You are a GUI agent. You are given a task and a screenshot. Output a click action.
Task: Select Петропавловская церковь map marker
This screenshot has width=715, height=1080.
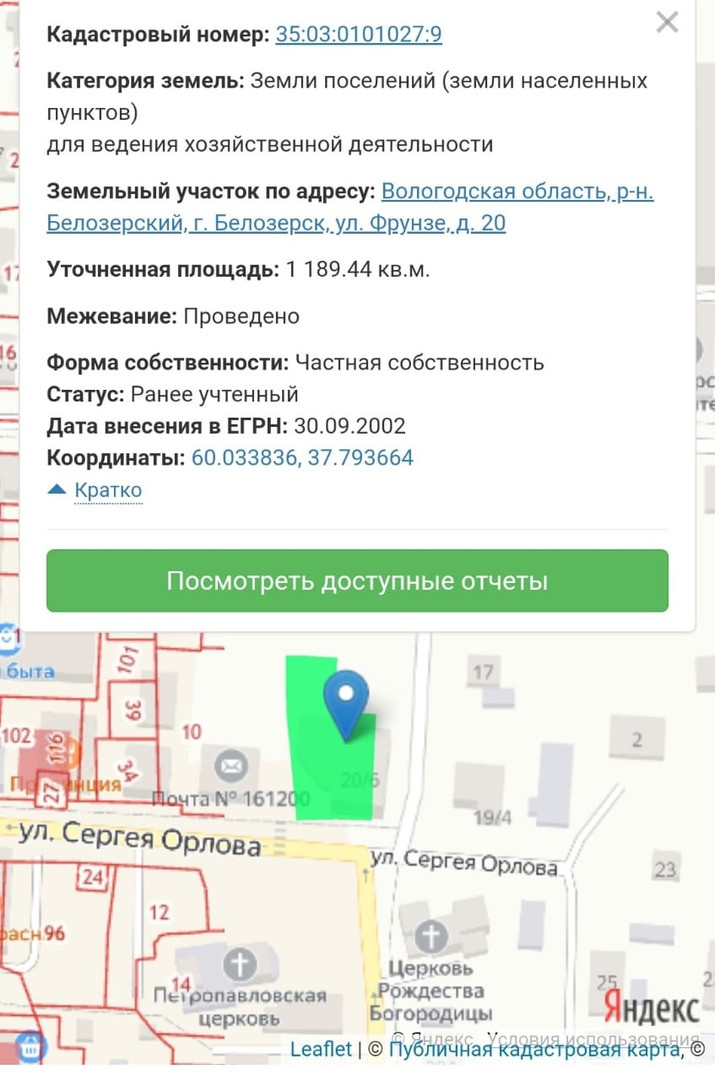click(x=240, y=964)
